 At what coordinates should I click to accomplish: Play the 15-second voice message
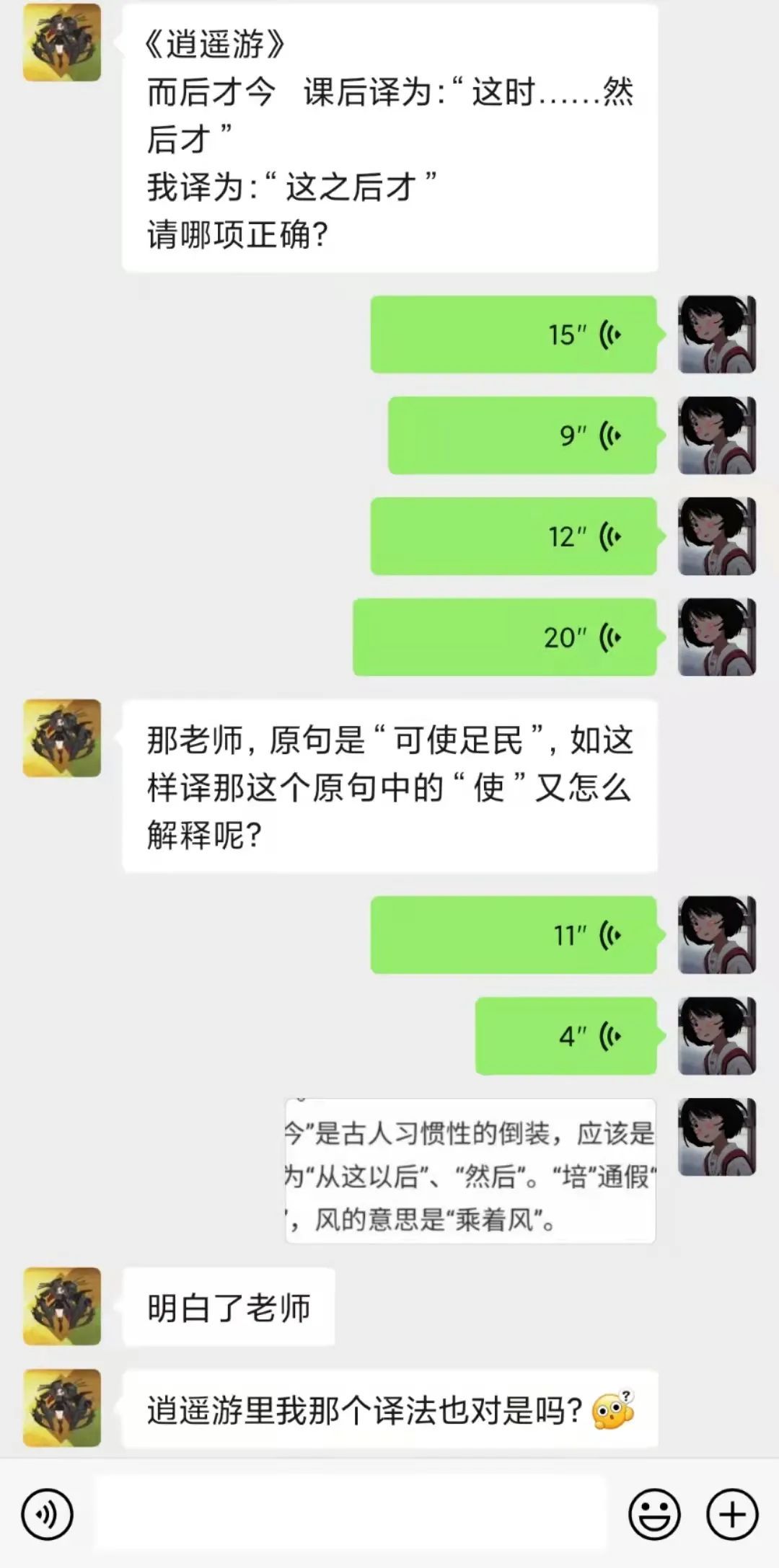[x=514, y=335]
